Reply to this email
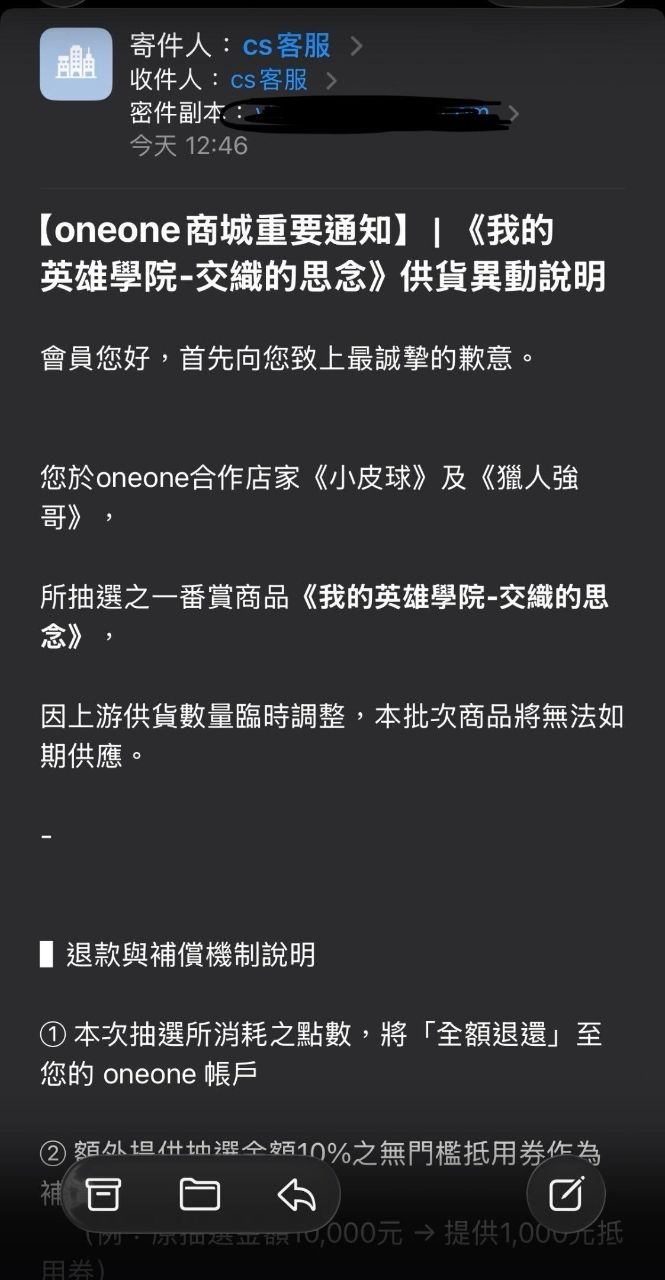This screenshot has height=1280, width=665. point(297,1194)
